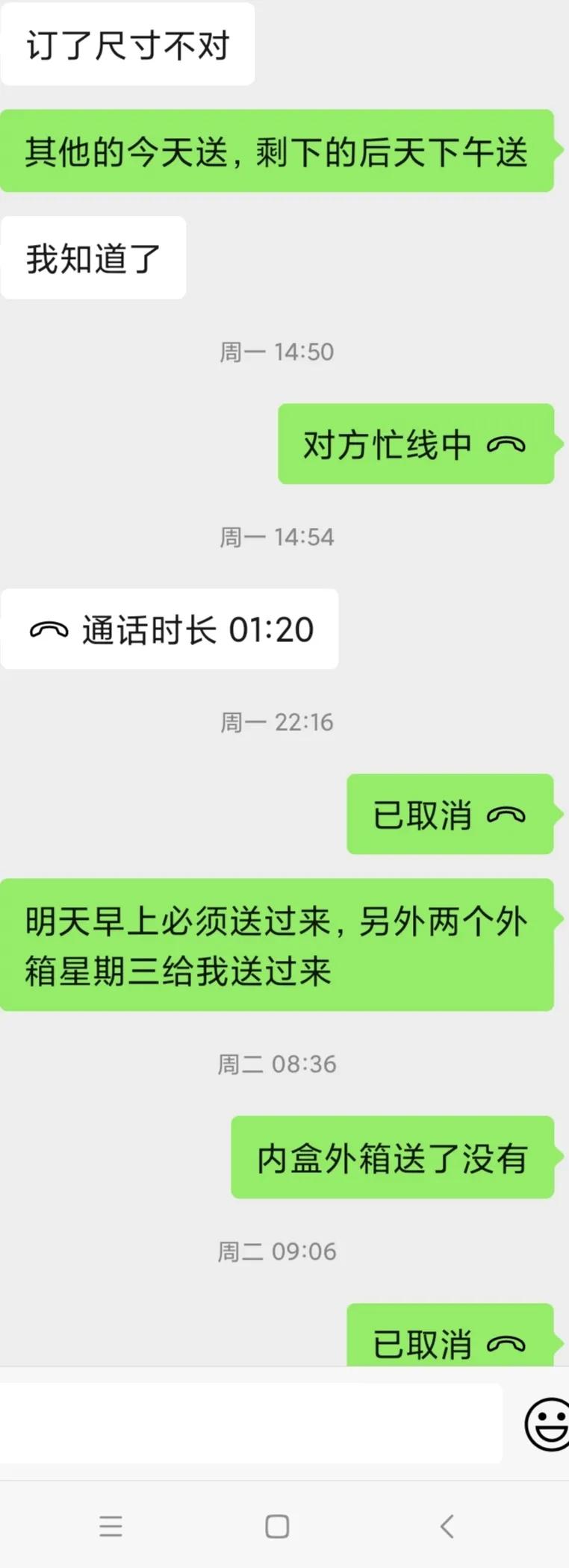The image size is (569, 1568).
Task: Tap the 其他的今天送 green message bubble
Action: (x=276, y=152)
